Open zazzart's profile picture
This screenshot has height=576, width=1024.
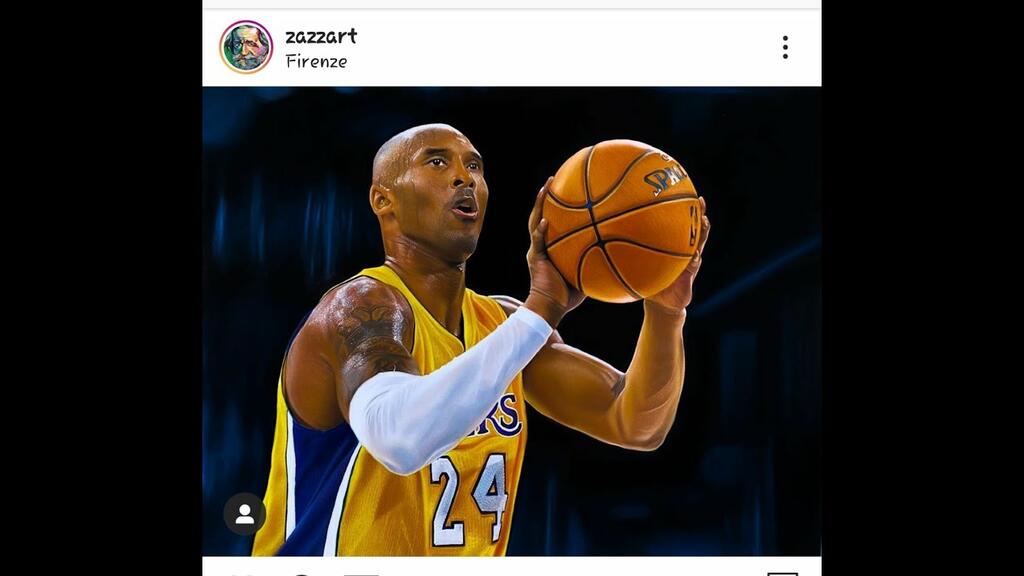246,47
